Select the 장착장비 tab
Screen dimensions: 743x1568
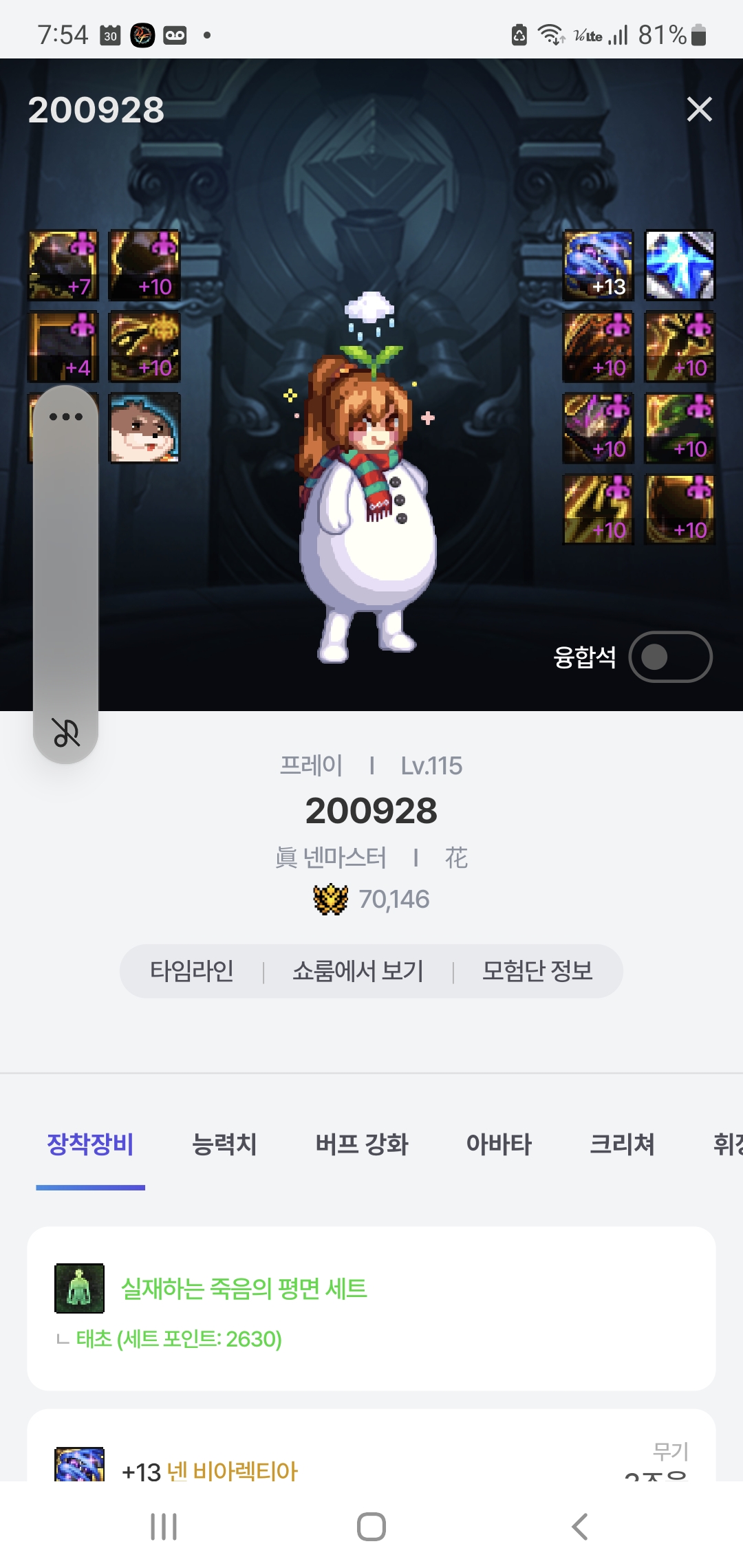tap(90, 1144)
